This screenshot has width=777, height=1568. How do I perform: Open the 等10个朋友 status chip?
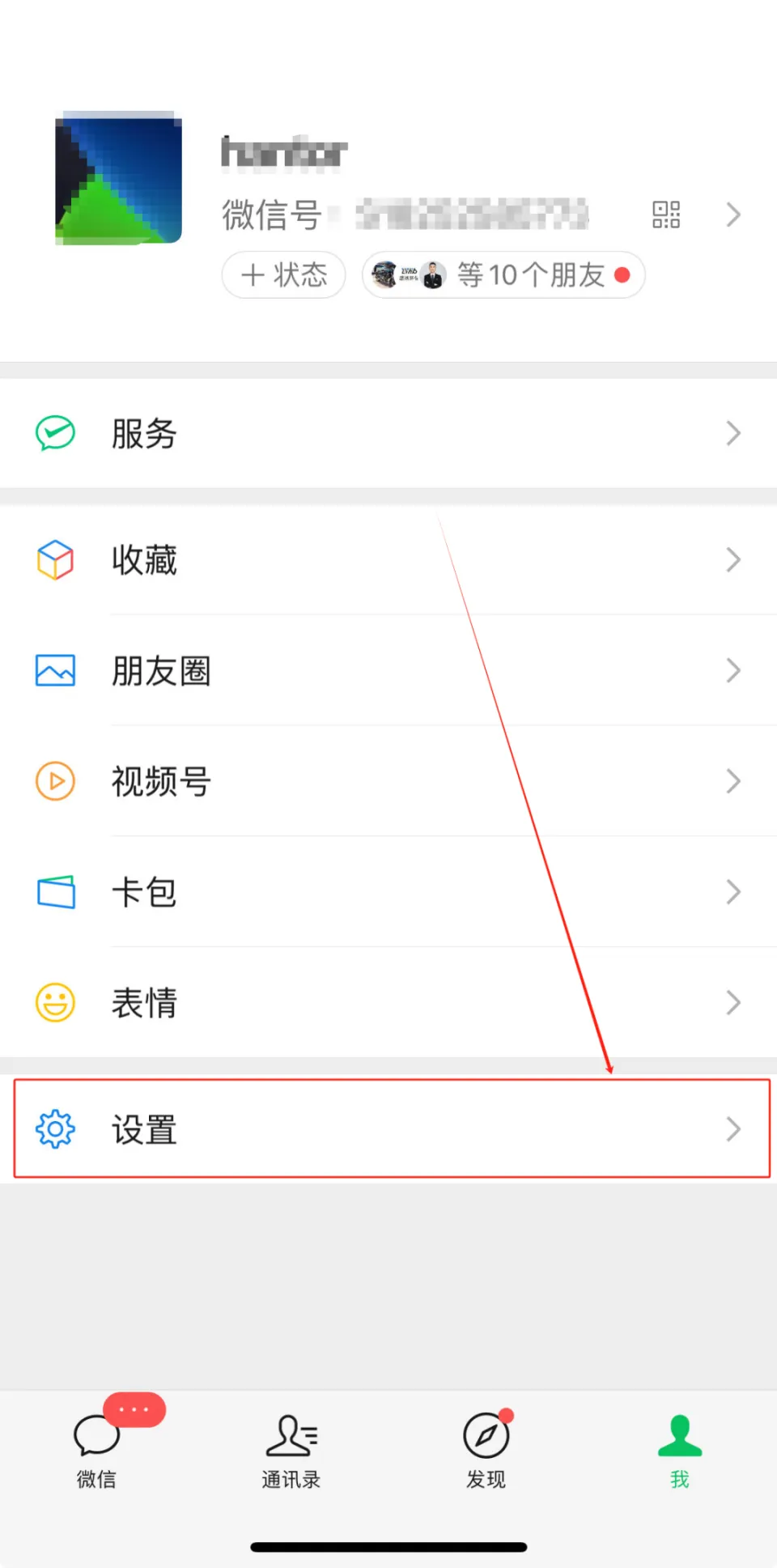[x=503, y=275]
